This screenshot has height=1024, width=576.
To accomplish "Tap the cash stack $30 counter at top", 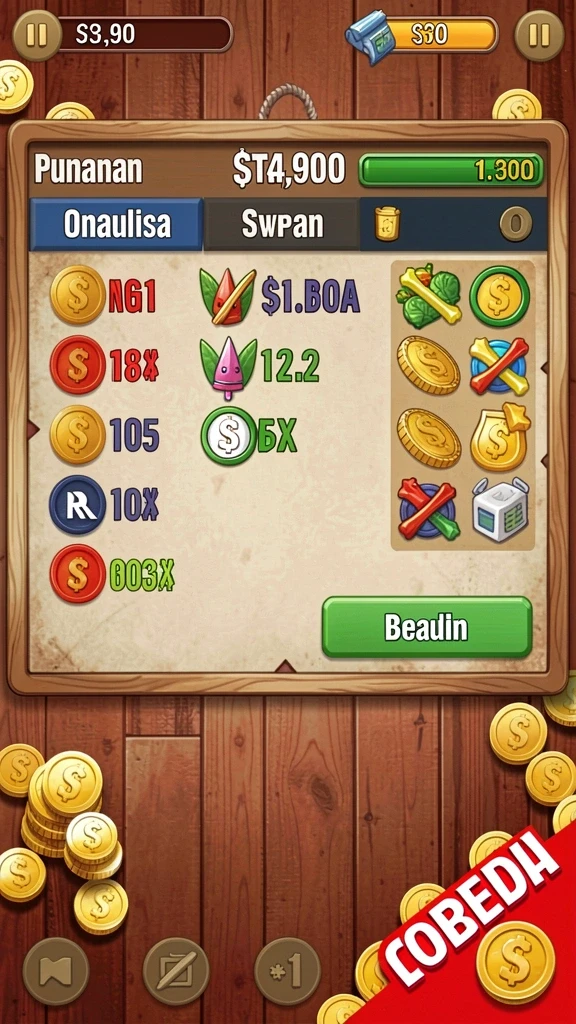I will pos(422,35).
